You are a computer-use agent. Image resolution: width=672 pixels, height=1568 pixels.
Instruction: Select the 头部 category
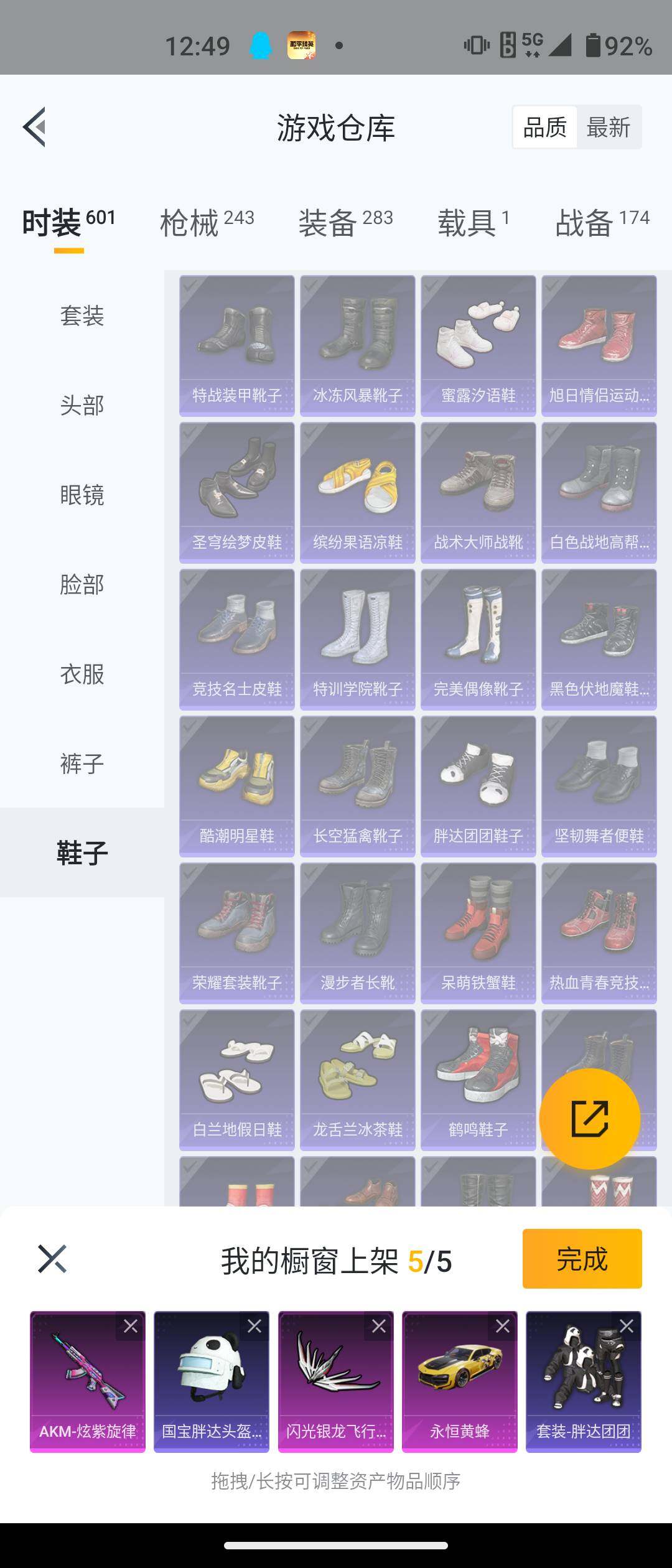pyautogui.click(x=82, y=405)
